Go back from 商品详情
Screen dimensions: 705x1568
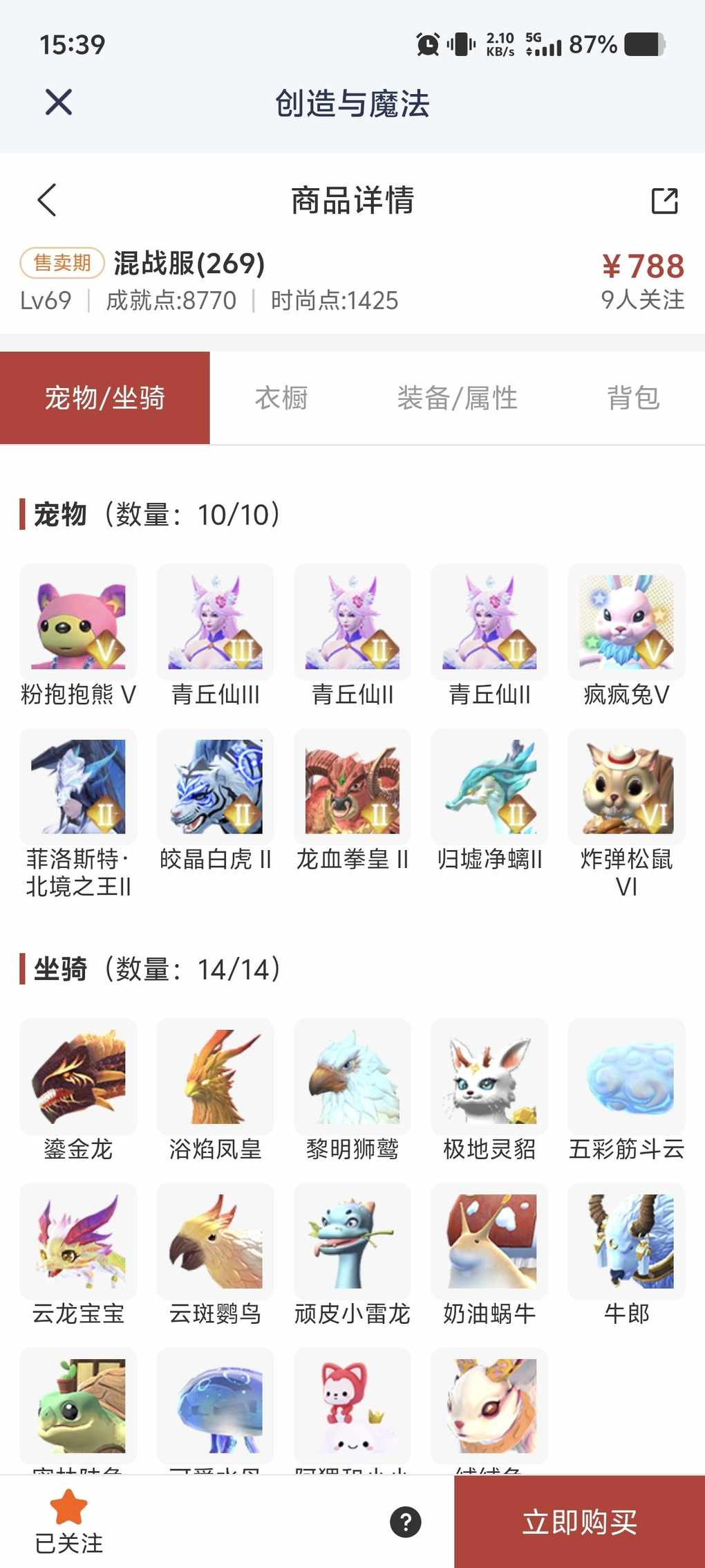(47, 201)
